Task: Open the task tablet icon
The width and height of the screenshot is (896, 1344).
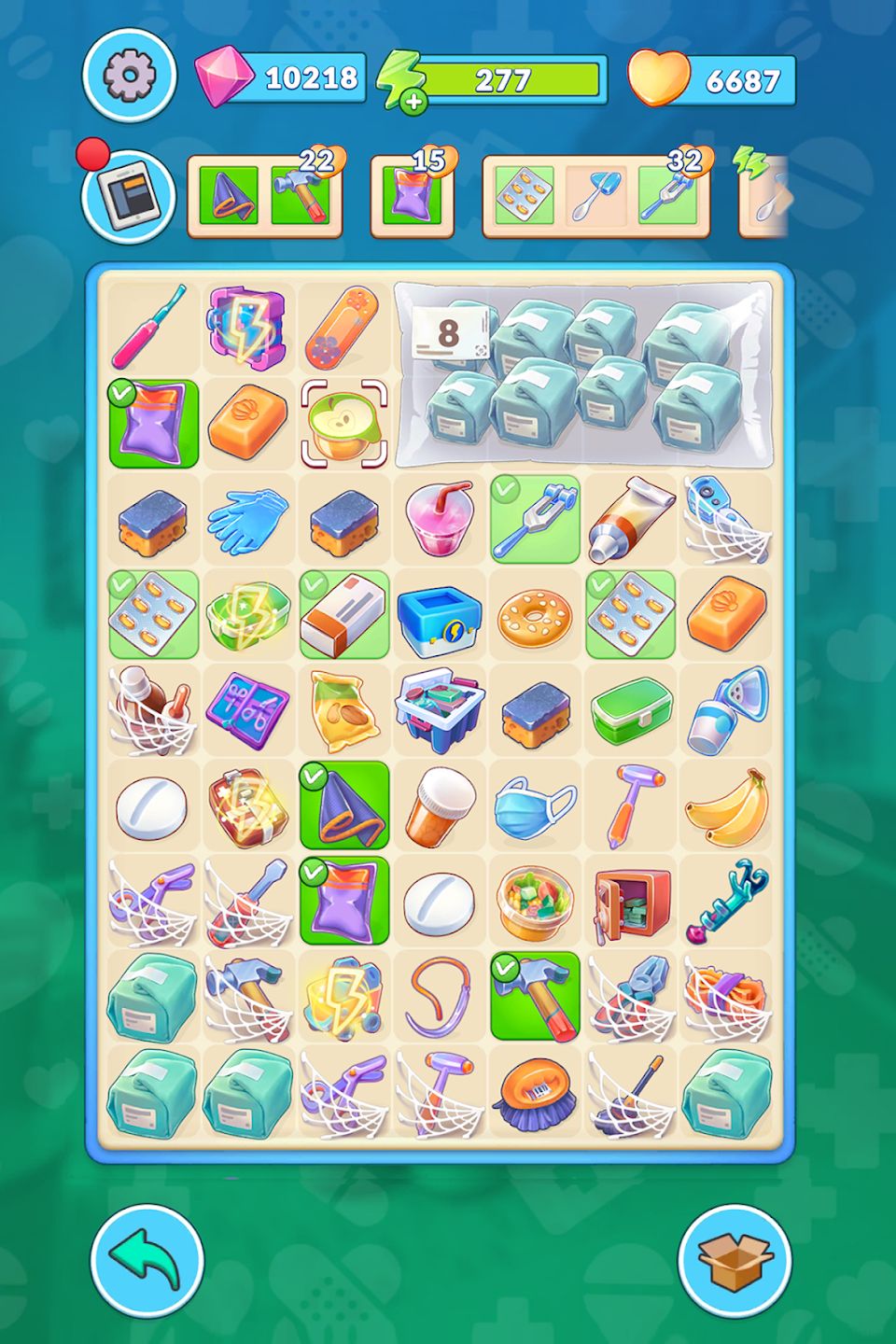Action: [128, 196]
